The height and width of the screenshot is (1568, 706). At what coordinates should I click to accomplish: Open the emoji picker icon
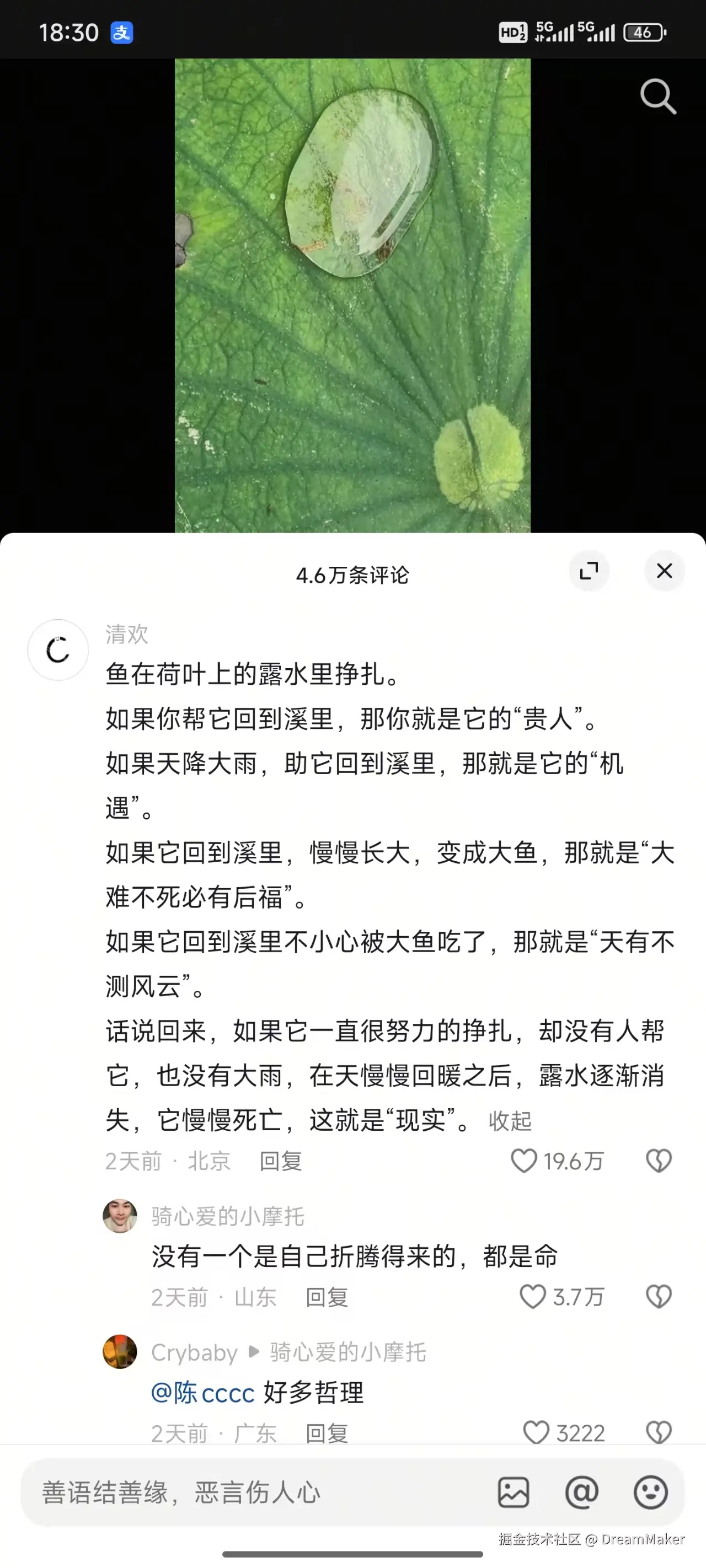[x=650, y=1493]
